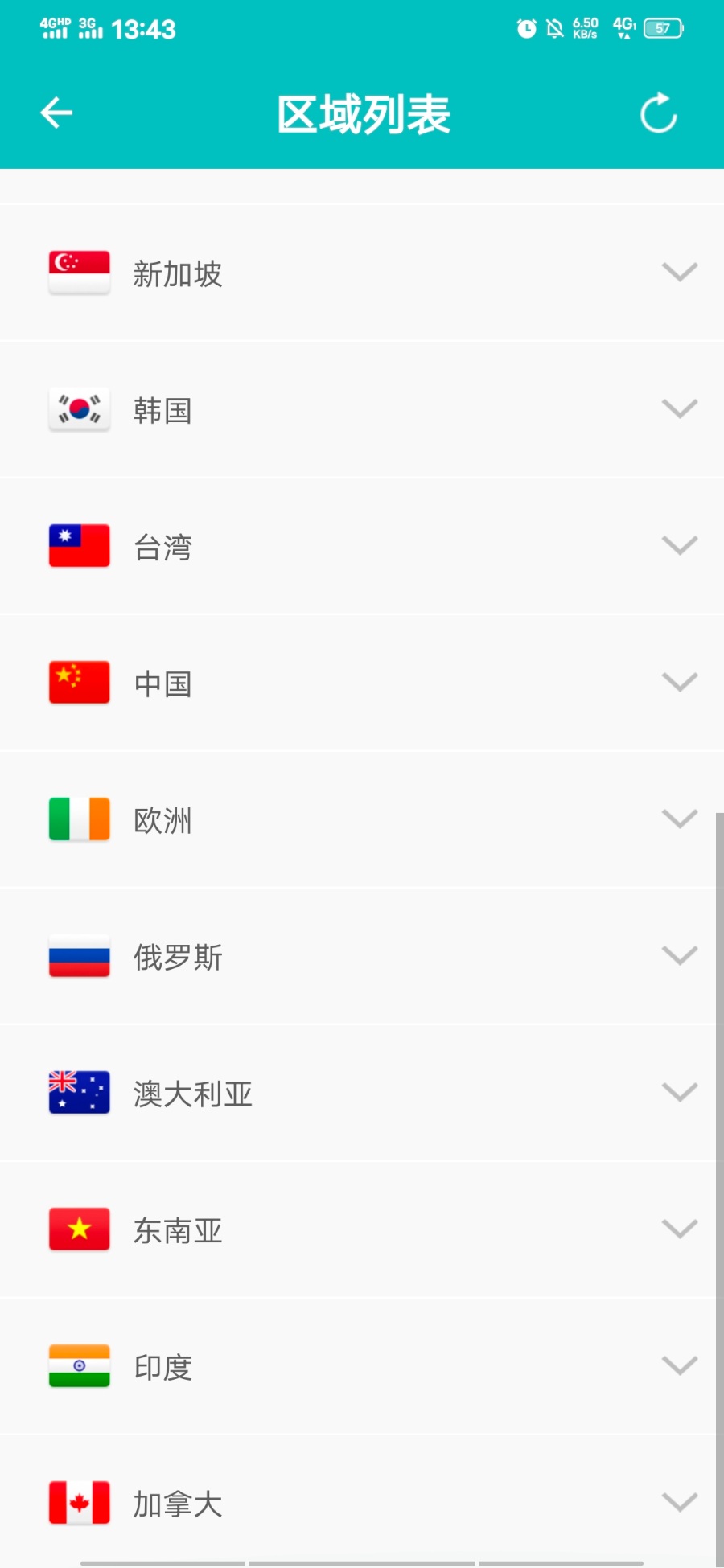
Task: Click the Canada flag icon
Action: pyautogui.click(x=79, y=1502)
